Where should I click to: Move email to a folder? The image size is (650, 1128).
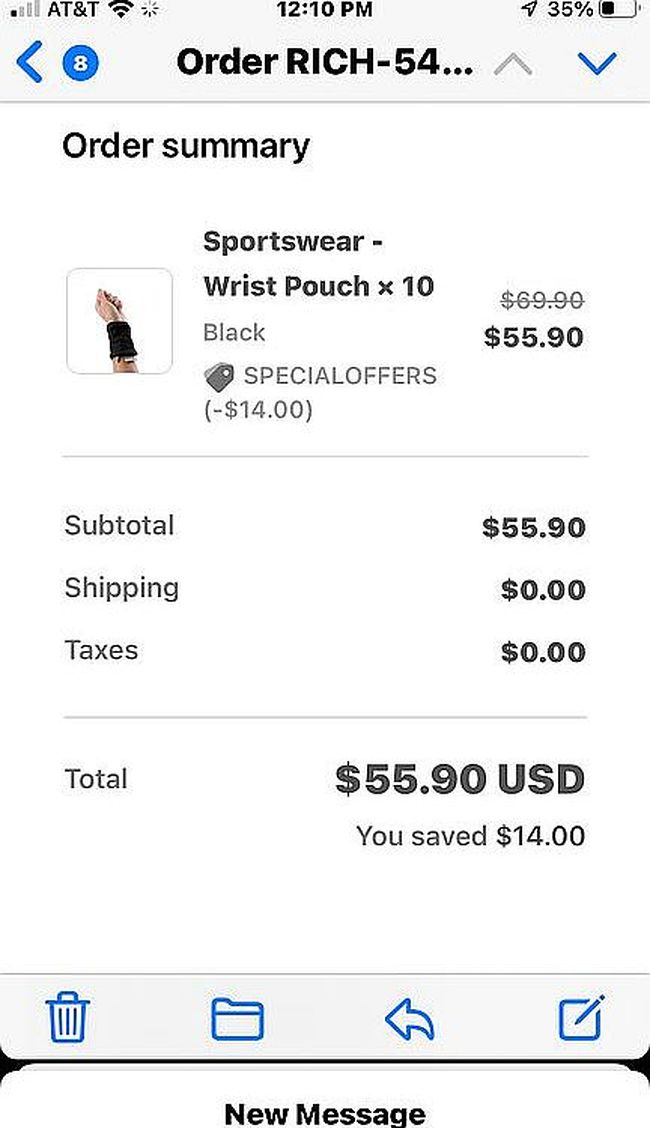pos(238,1019)
